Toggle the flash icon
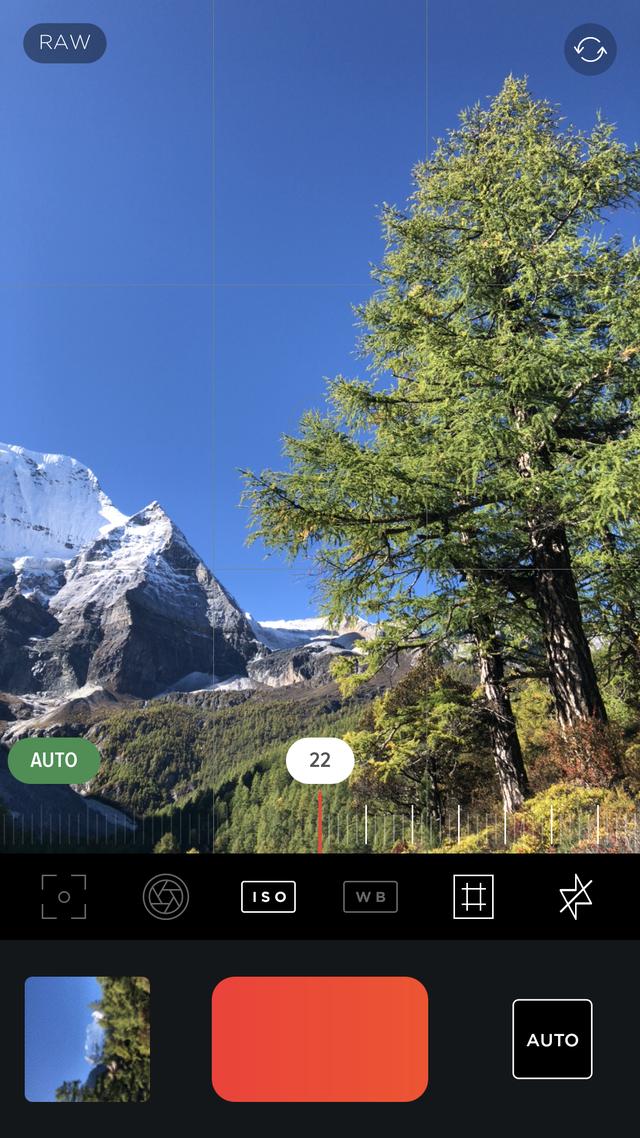The width and height of the screenshot is (640, 1138). click(575, 896)
